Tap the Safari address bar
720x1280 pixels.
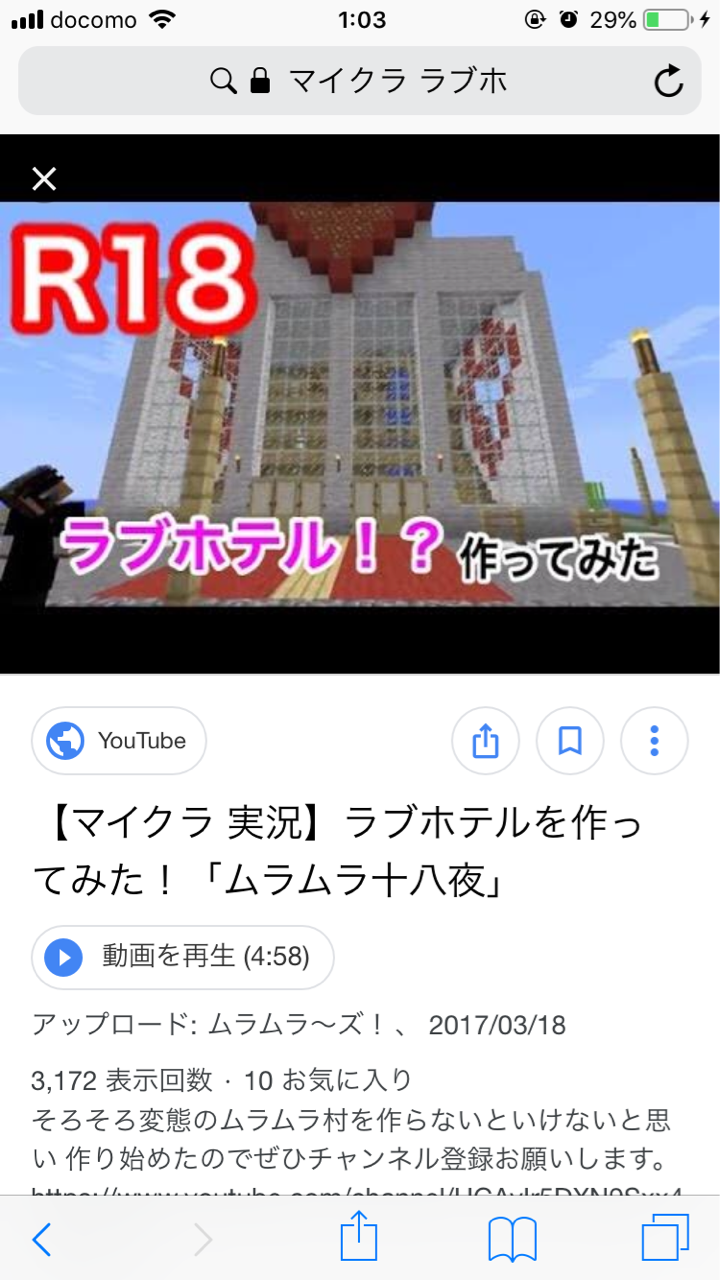pos(359,80)
